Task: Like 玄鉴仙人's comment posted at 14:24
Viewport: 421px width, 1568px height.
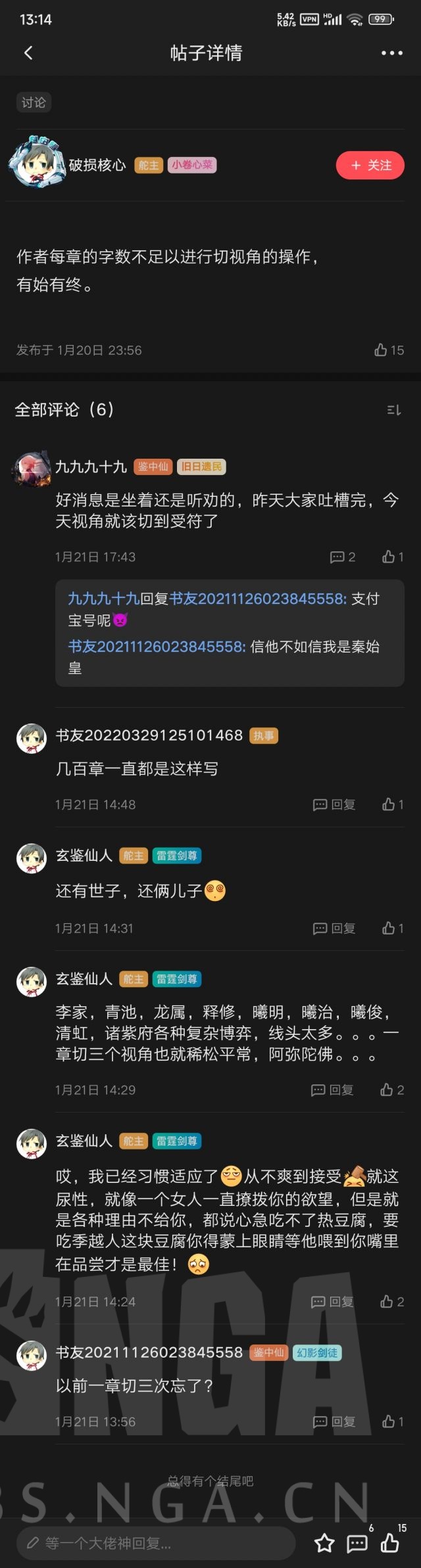Action: tap(391, 1302)
